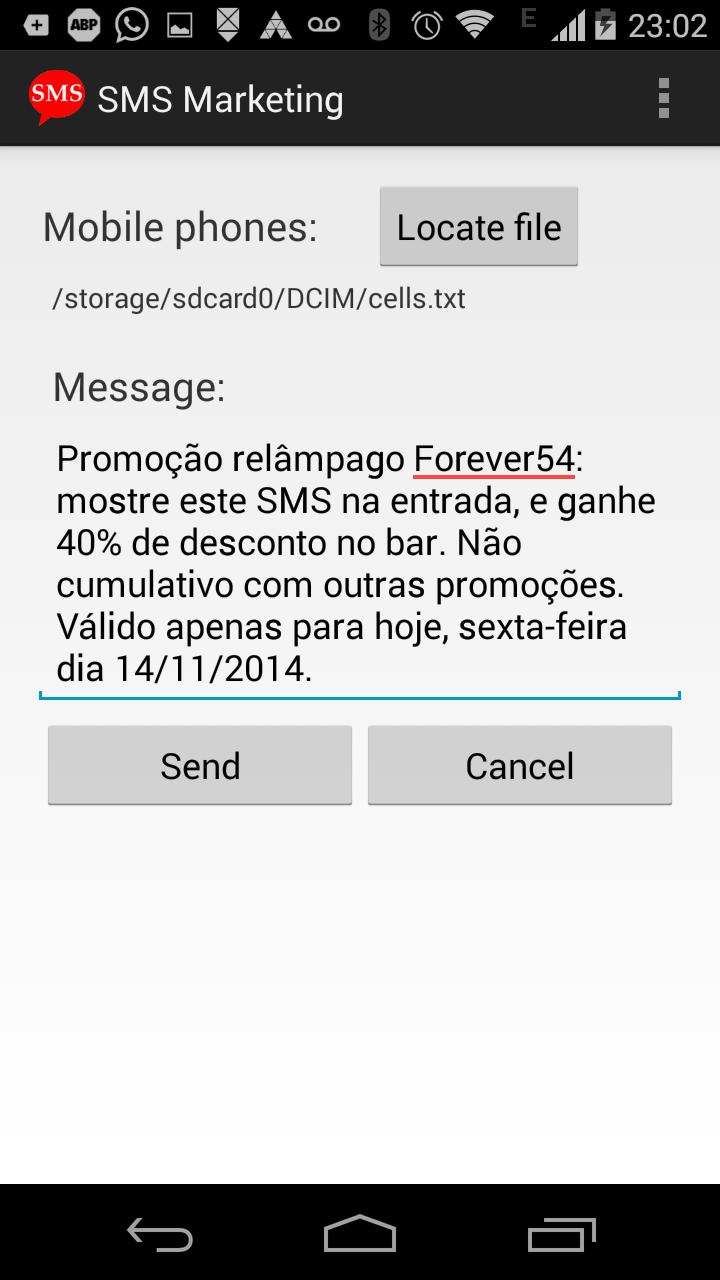Go back using the system back button
Image resolution: width=720 pixels, height=1280 pixels.
click(x=160, y=1233)
